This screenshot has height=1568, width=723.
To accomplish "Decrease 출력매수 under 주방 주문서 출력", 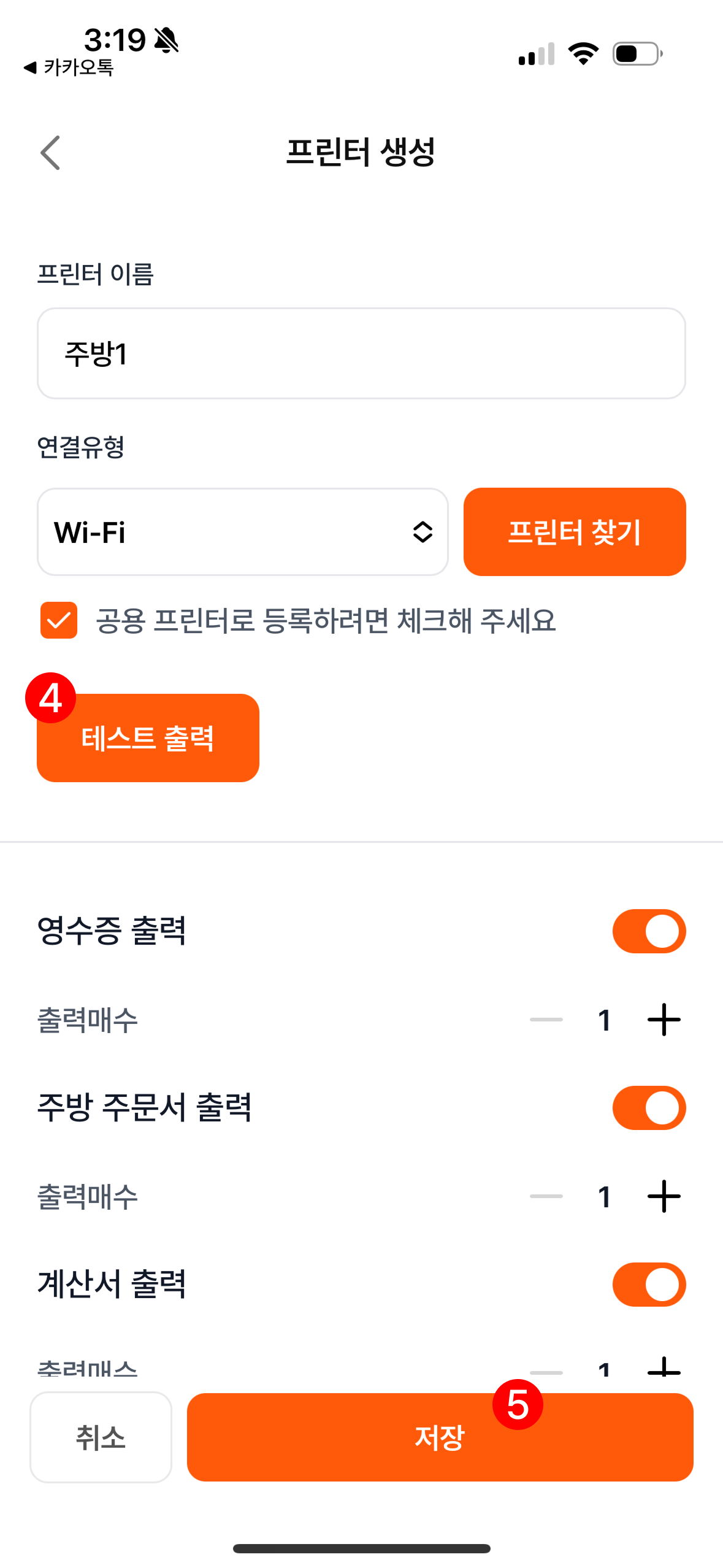I will tap(546, 1196).
